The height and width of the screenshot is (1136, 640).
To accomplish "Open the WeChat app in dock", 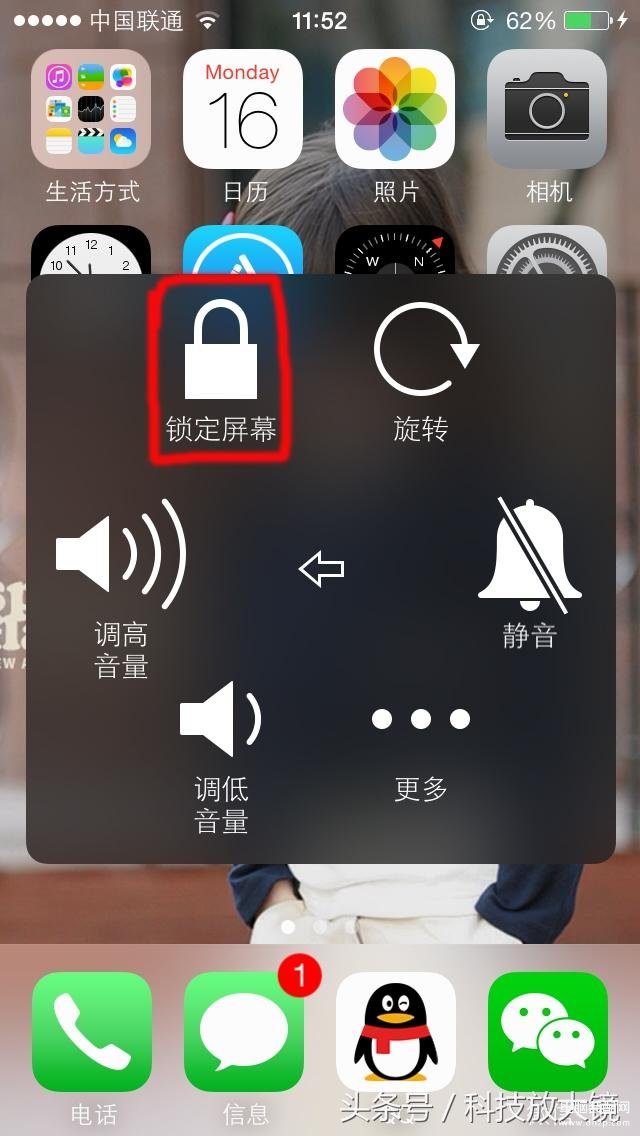I will 548,1032.
